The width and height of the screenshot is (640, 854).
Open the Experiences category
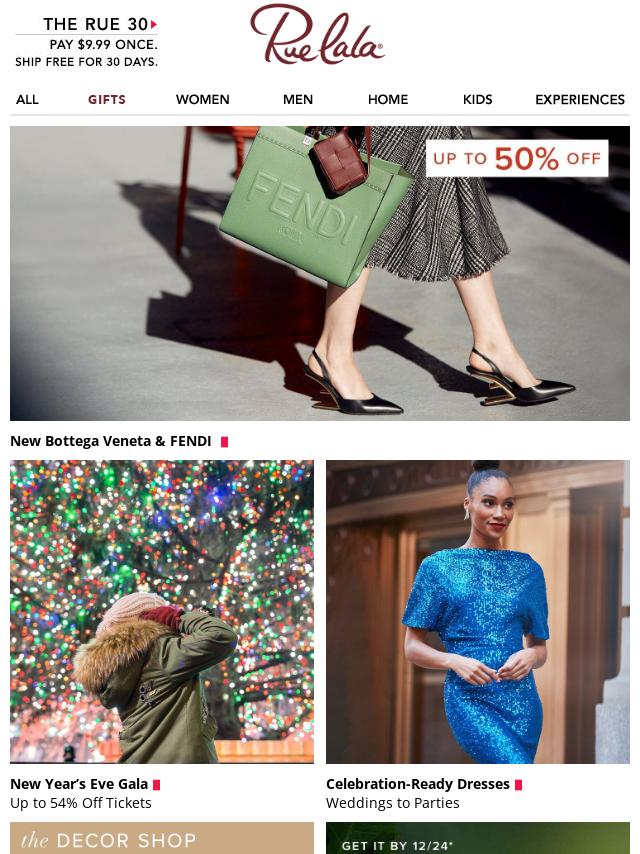(x=580, y=99)
